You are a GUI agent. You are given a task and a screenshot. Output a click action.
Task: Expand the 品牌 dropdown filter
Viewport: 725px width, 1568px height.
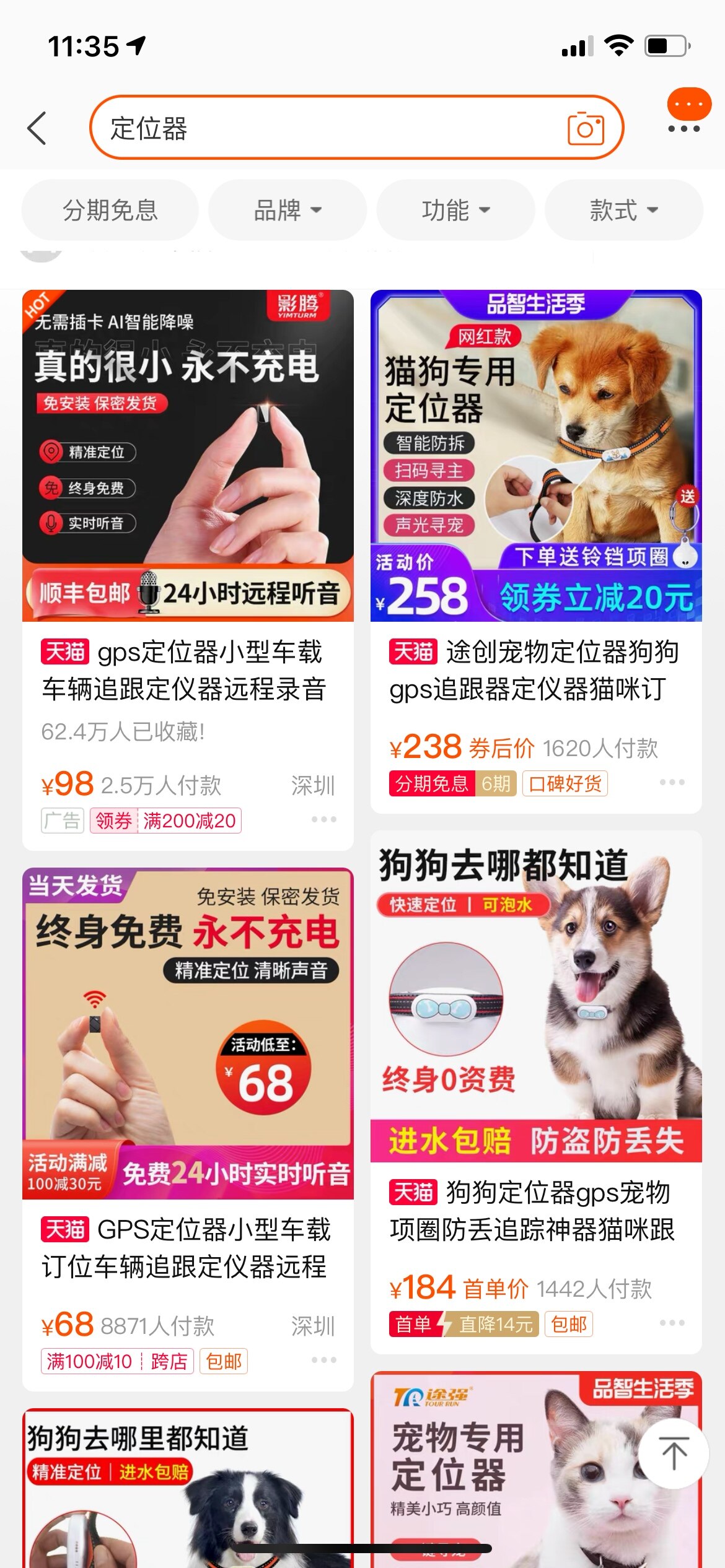click(288, 210)
